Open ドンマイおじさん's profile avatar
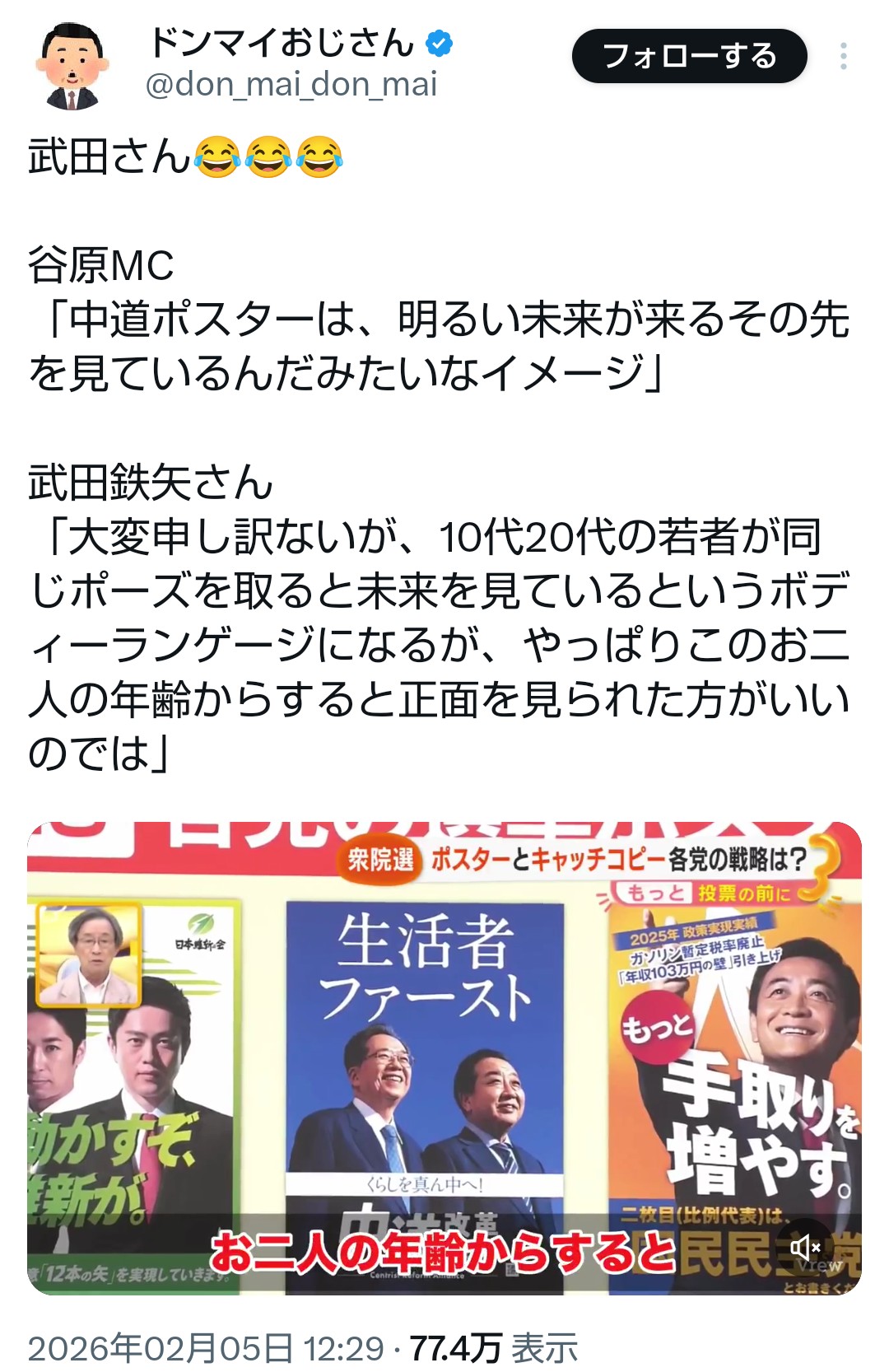This screenshot has height=1372, width=889. click(72, 66)
